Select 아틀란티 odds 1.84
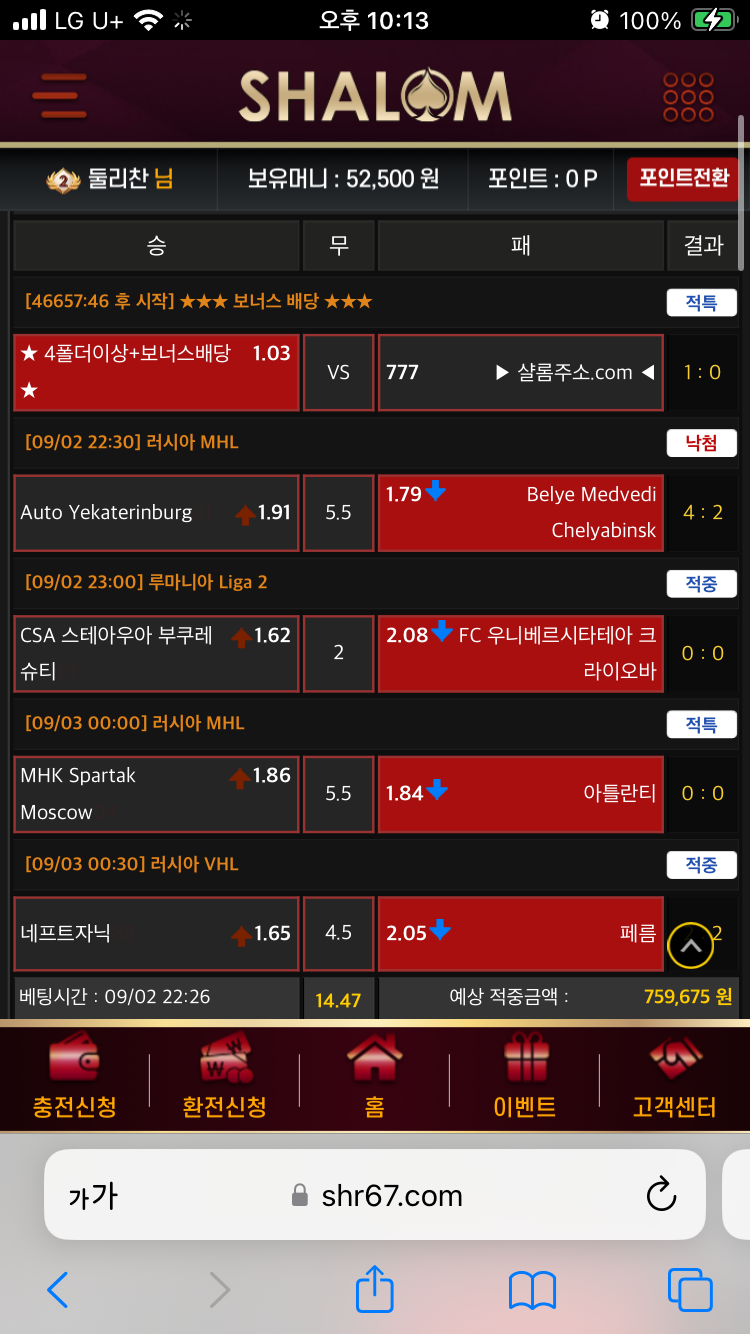 [520, 794]
